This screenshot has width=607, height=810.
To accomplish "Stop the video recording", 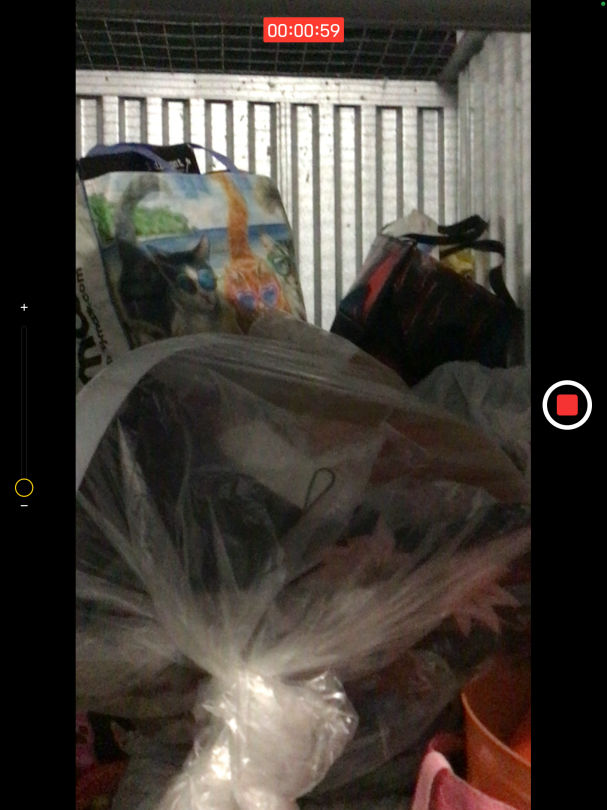I will coord(567,405).
